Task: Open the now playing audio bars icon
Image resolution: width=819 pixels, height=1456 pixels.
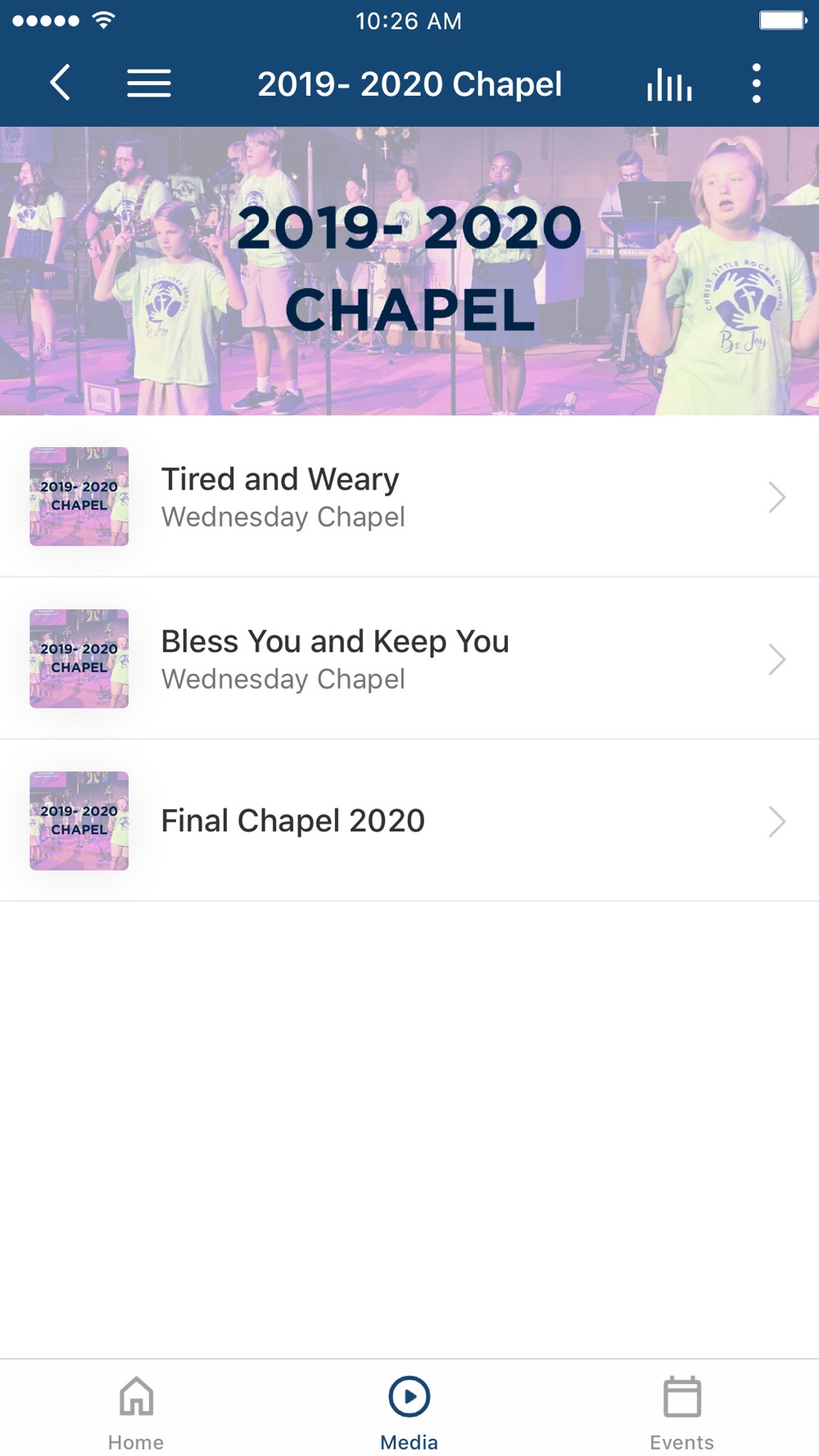Action: pyautogui.click(x=669, y=84)
